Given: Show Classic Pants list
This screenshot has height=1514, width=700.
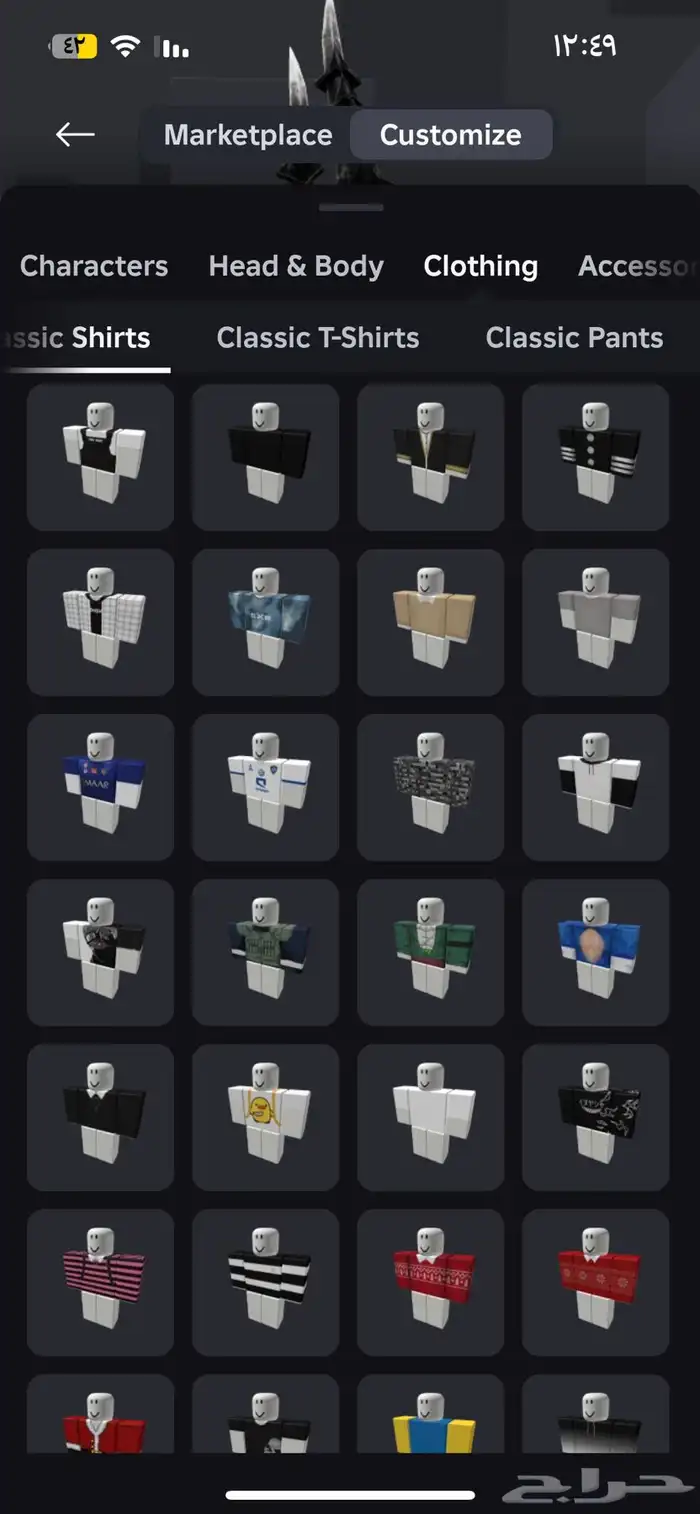Looking at the screenshot, I should [x=574, y=338].
